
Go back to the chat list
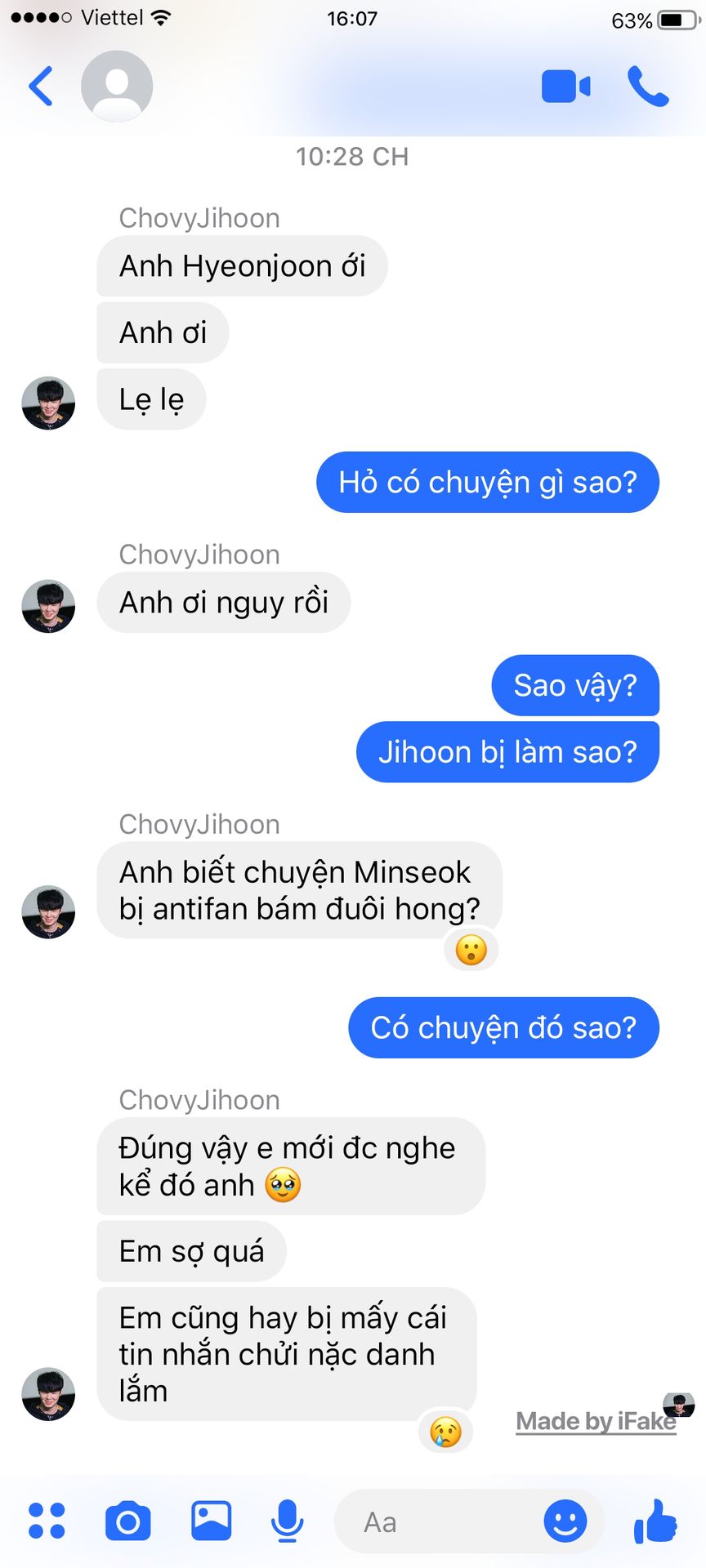41,87
